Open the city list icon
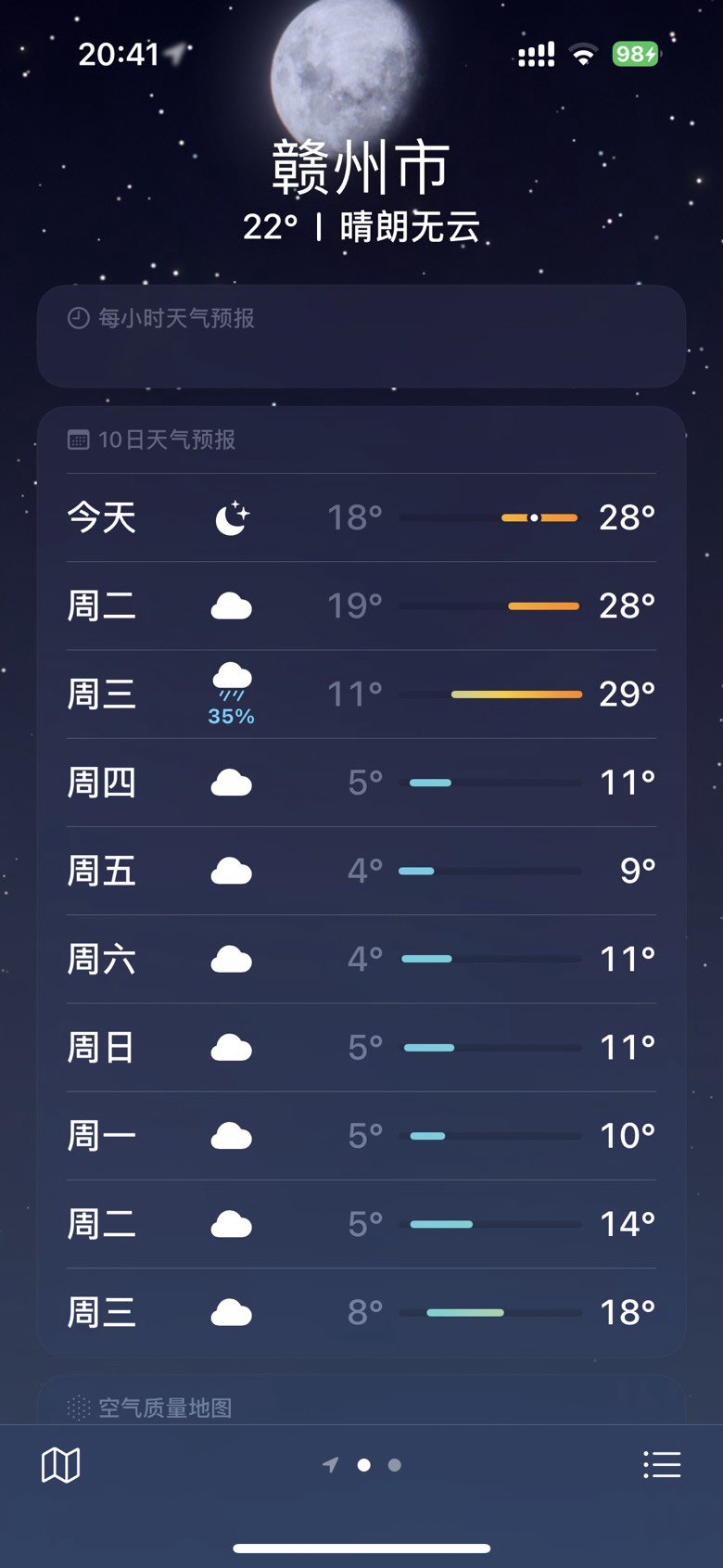723x1568 pixels. [662, 1465]
